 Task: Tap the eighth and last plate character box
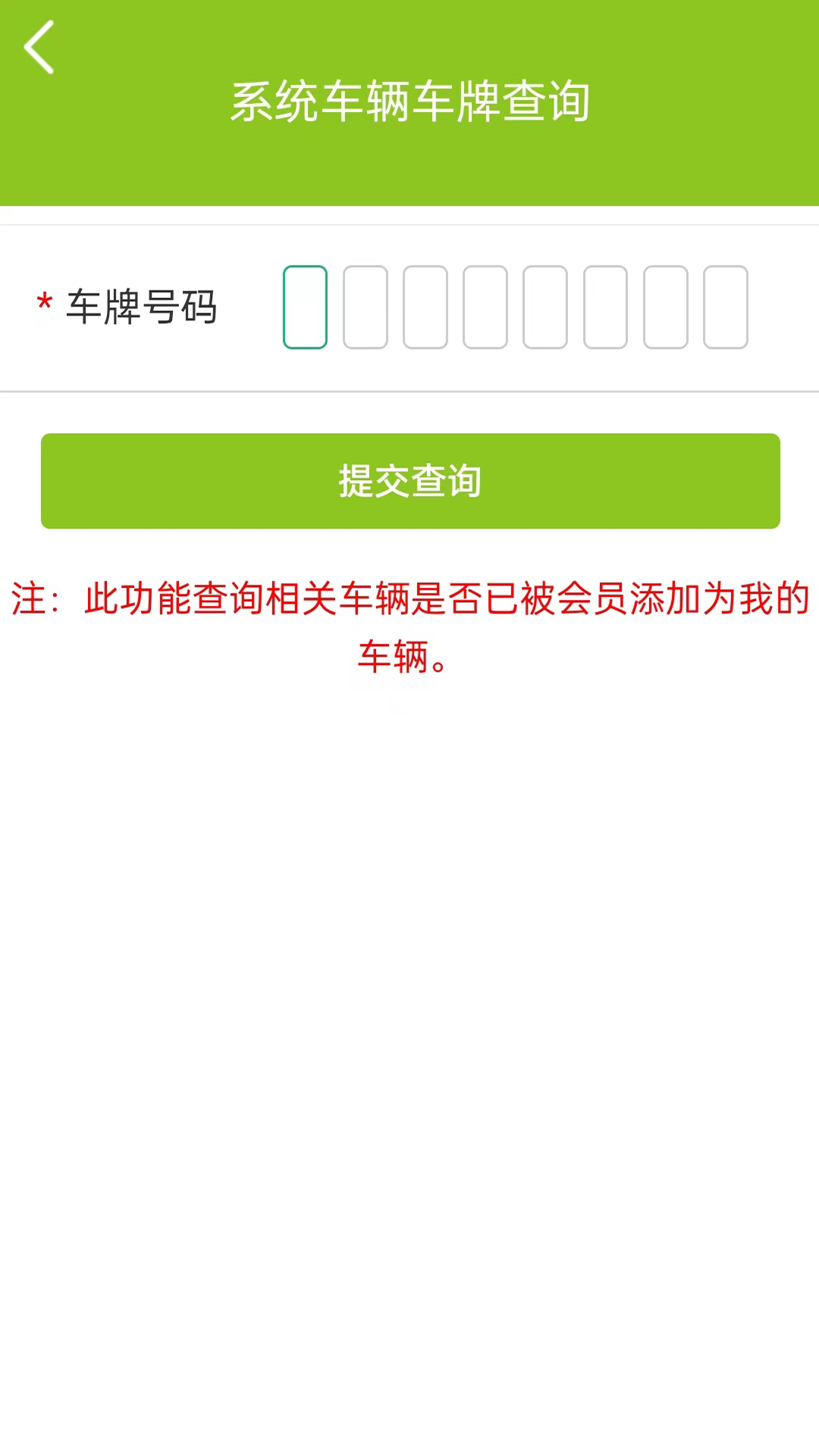726,307
